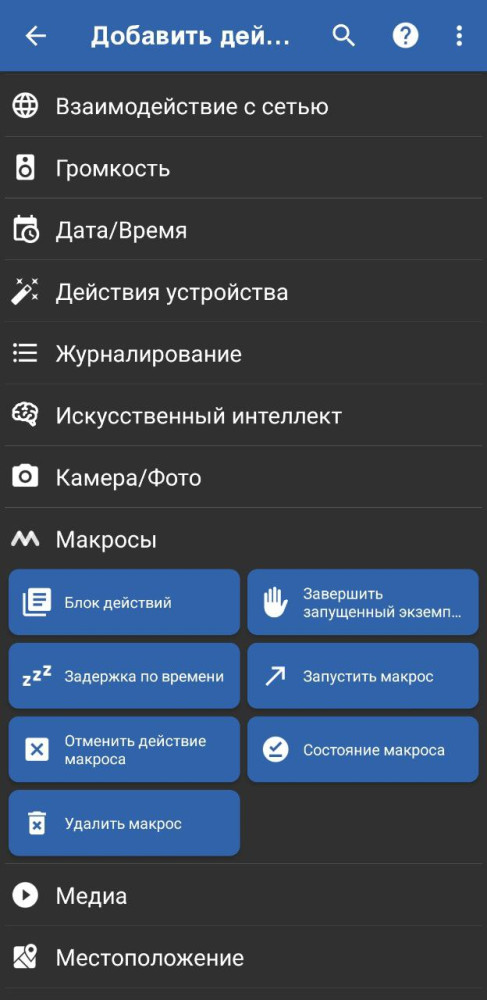Expand the Дата/Время category
This screenshot has width=487, height=1000.
click(244, 230)
